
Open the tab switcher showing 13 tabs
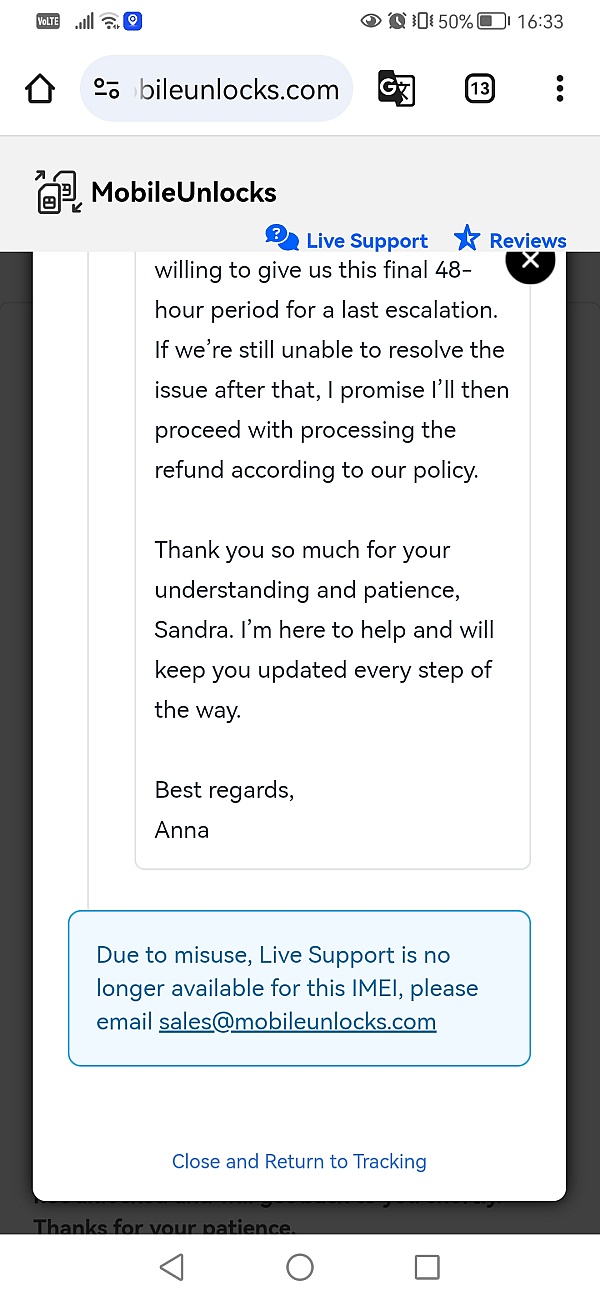tap(480, 89)
